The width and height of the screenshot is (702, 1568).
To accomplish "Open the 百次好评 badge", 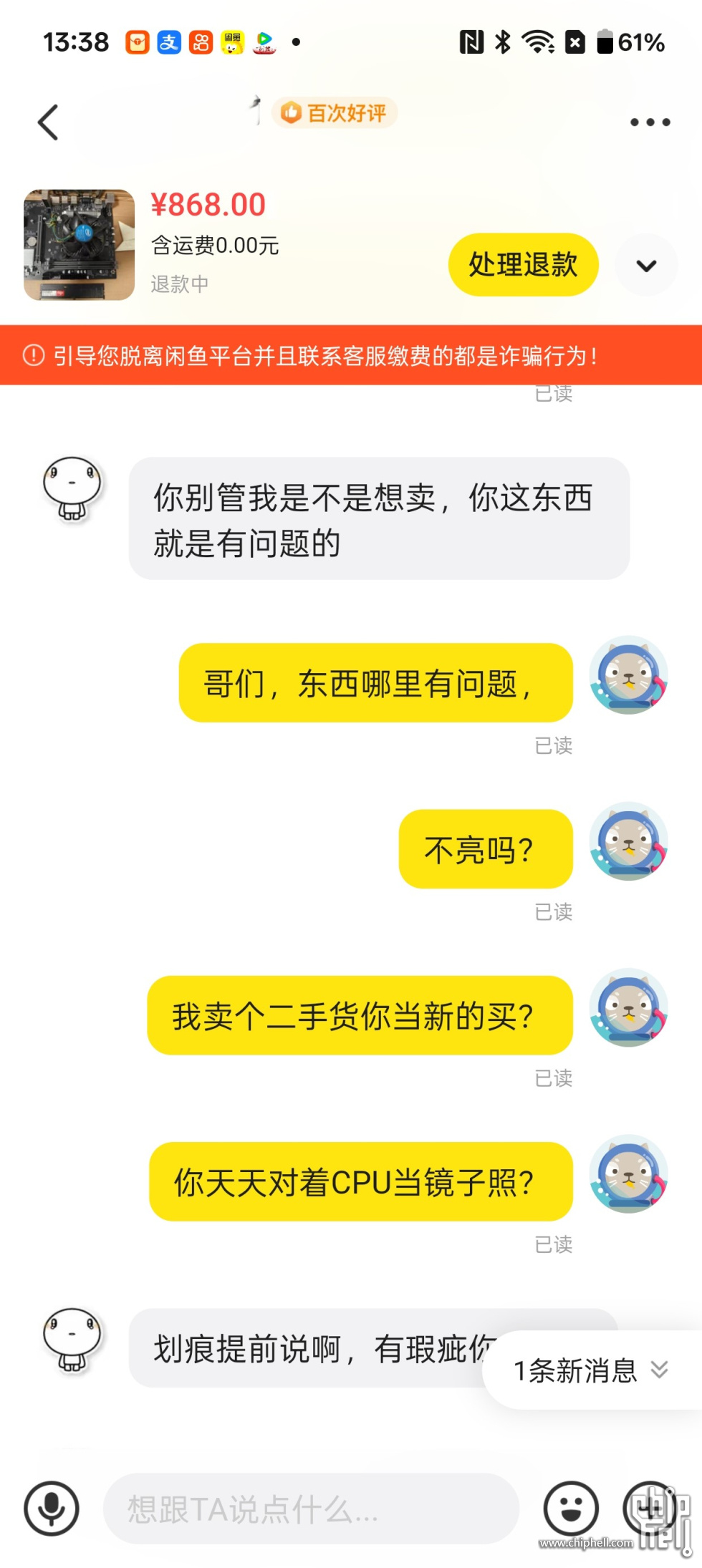I will 335,112.
